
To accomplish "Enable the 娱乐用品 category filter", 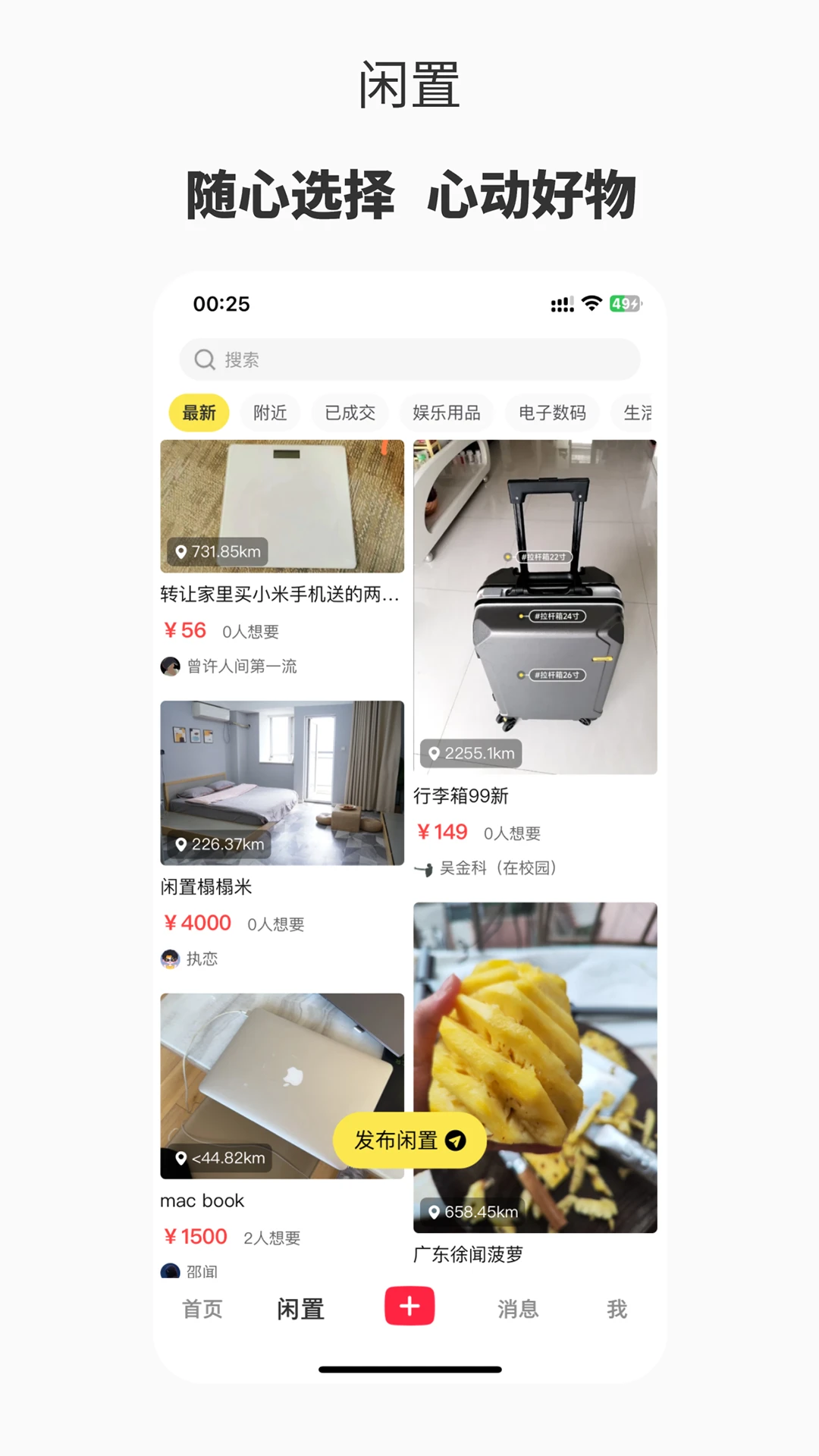I will [x=447, y=413].
